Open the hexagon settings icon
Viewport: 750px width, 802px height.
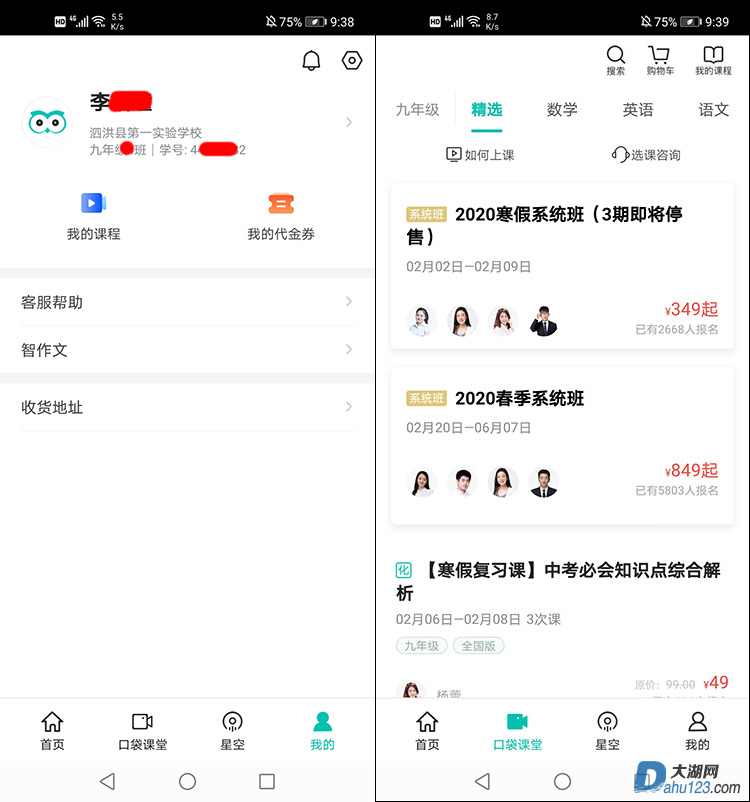351,61
